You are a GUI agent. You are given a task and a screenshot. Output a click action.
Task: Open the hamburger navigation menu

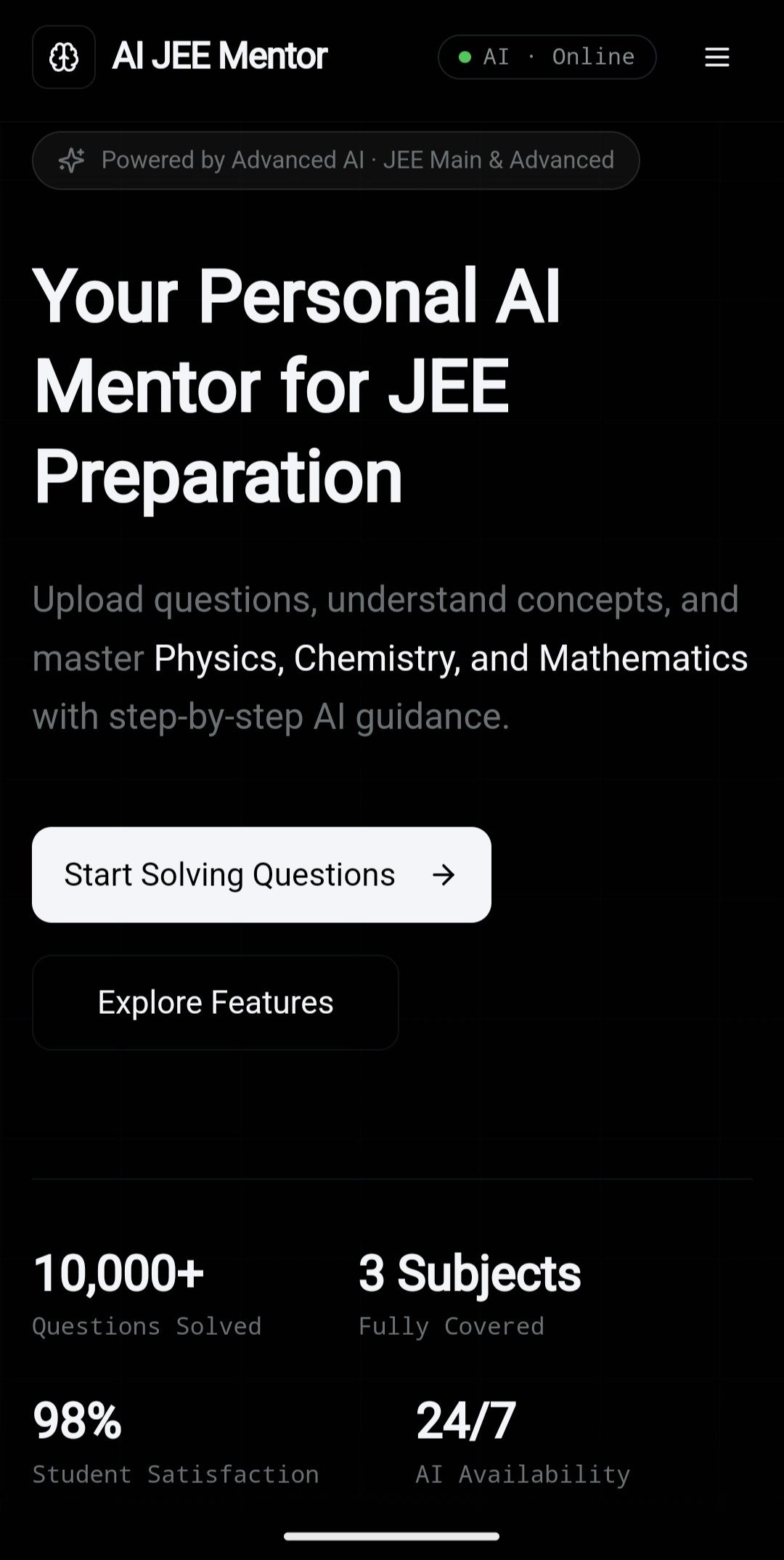tap(716, 57)
